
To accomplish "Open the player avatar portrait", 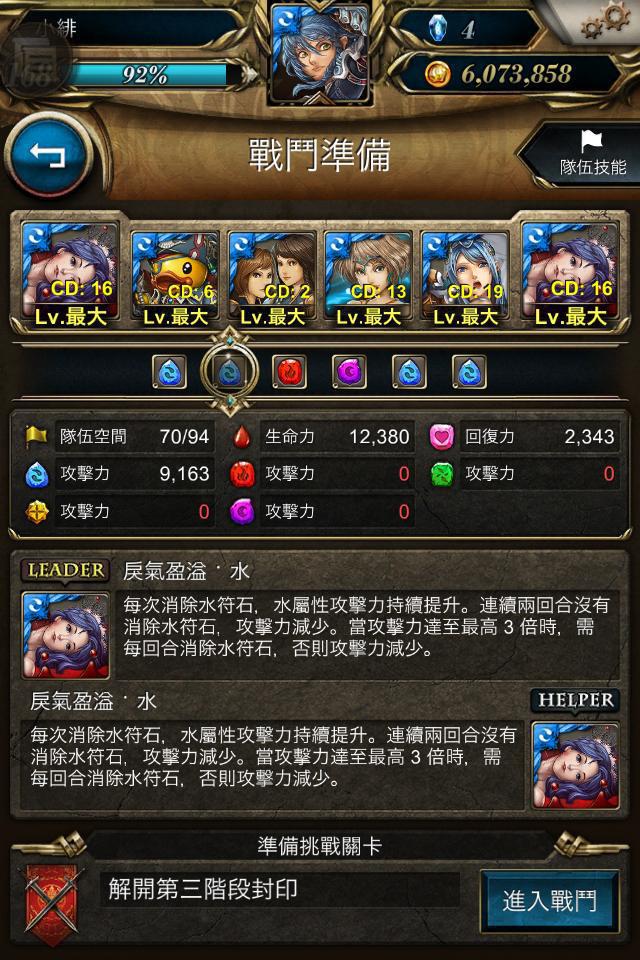I will click(320, 52).
